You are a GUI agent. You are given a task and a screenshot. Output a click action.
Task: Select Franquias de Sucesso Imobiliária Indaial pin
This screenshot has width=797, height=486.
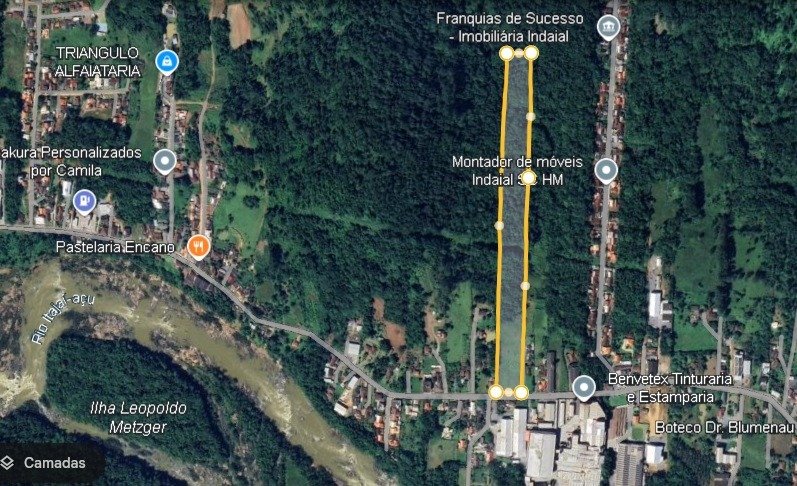coord(607,27)
